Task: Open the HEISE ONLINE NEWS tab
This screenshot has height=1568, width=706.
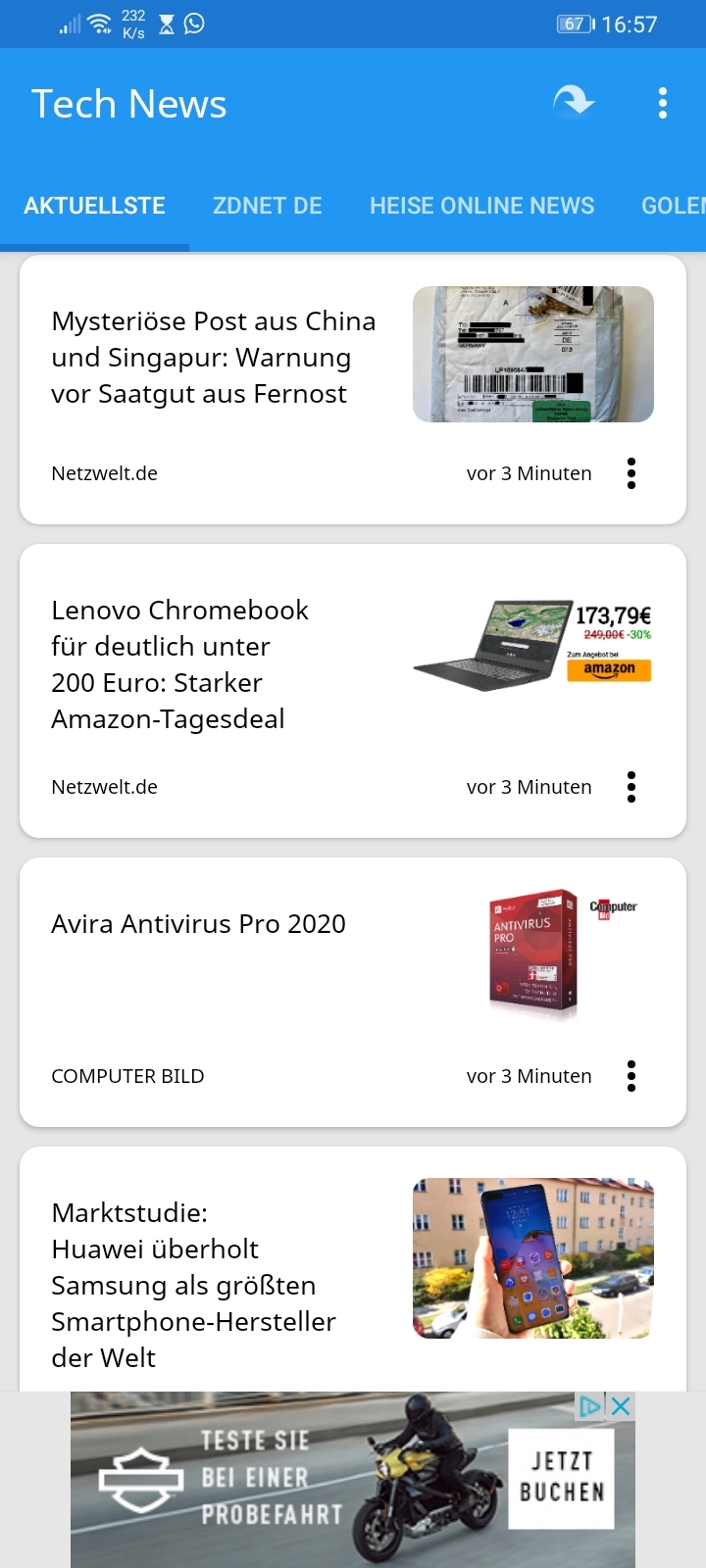Action: tap(482, 206)
